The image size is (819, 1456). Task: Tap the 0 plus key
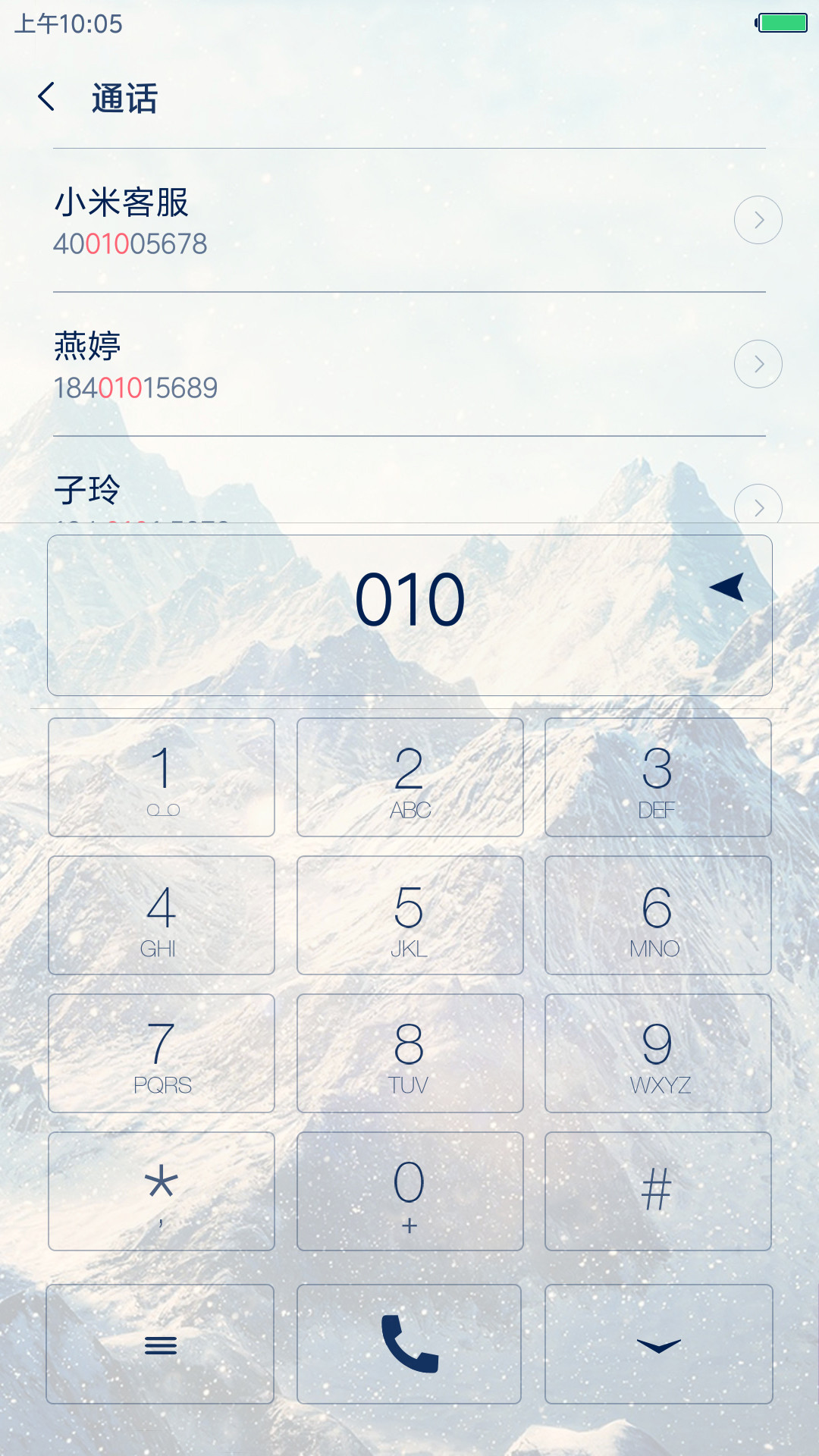pyautogui.click(x=410, y=1191)
